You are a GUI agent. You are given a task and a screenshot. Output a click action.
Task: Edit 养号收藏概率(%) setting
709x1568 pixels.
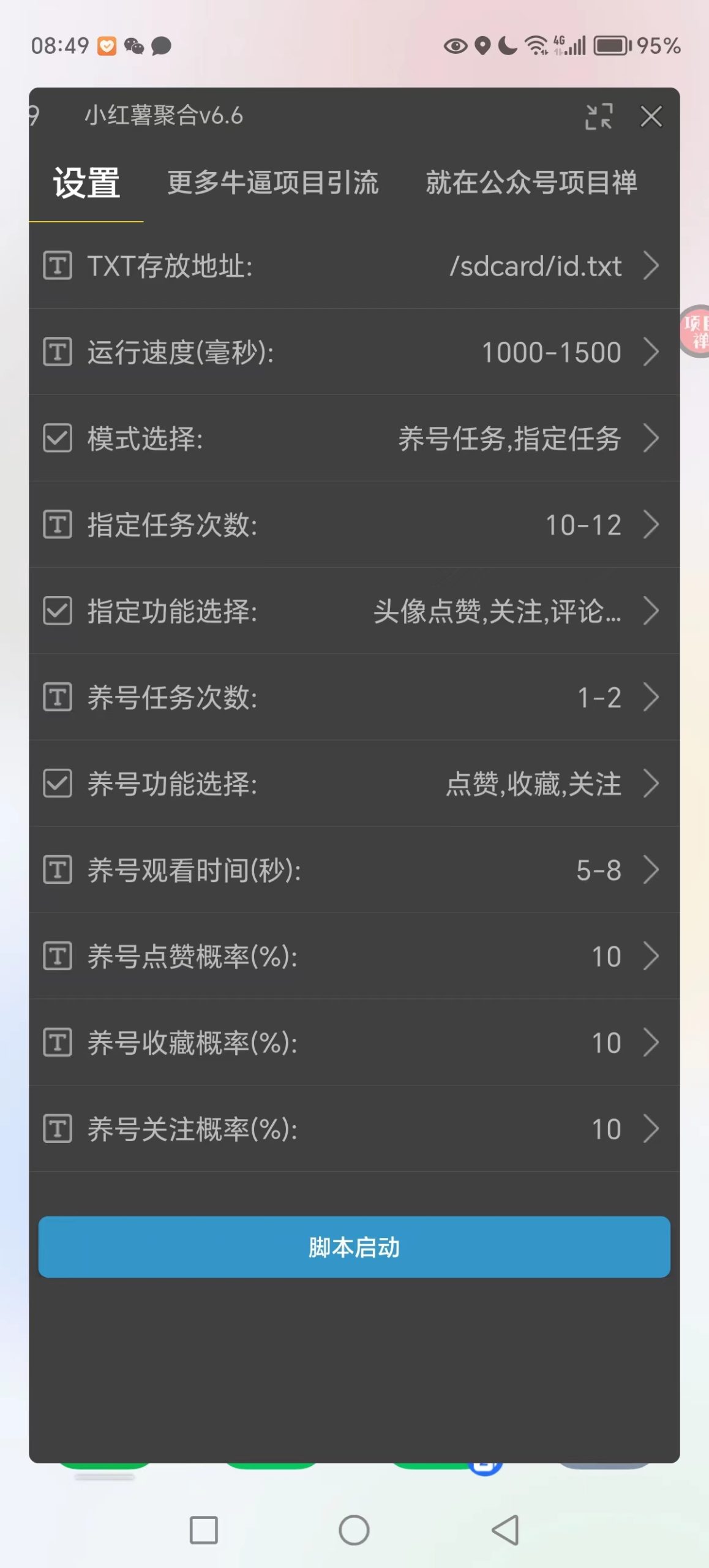354,1043
